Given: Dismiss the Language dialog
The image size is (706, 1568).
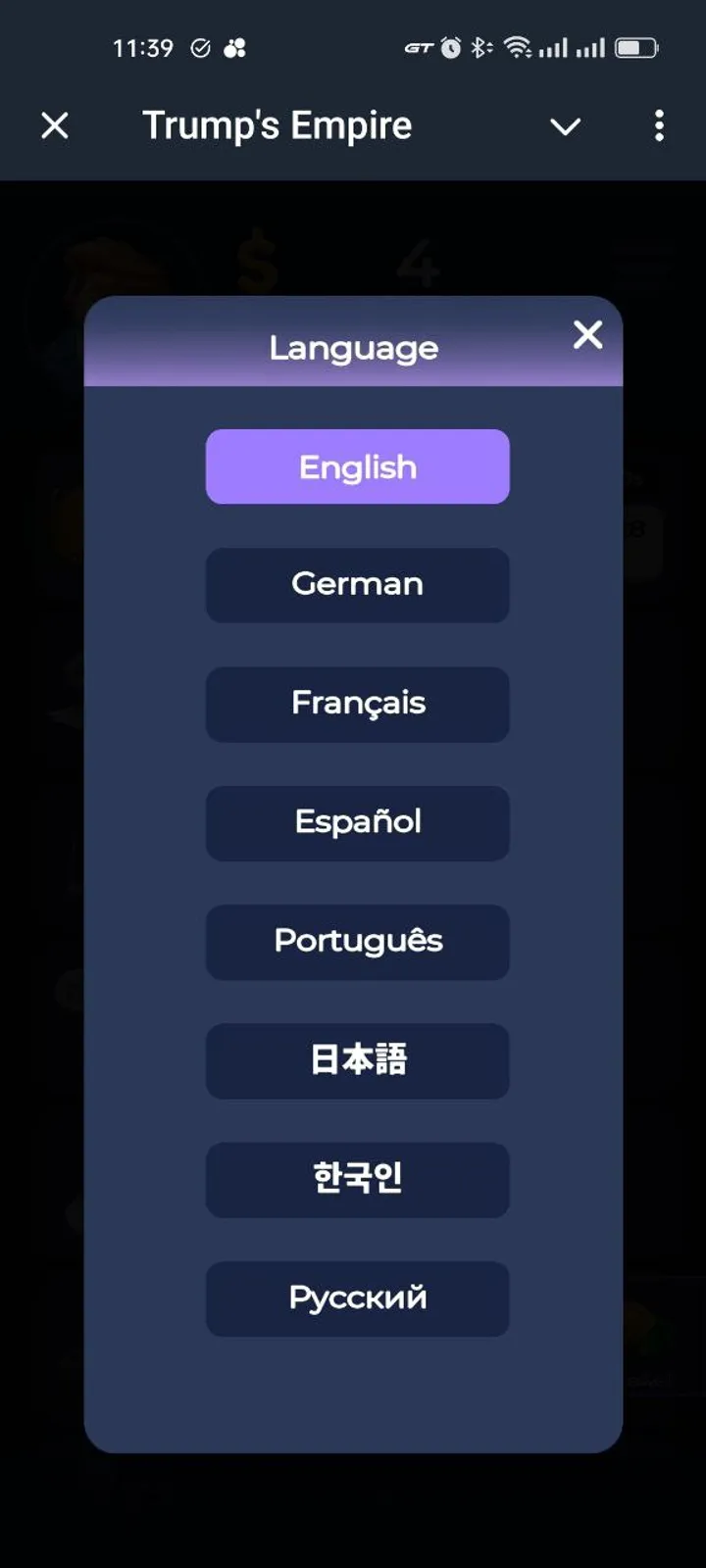Looking at the screenshot, I should click(587, 335).
